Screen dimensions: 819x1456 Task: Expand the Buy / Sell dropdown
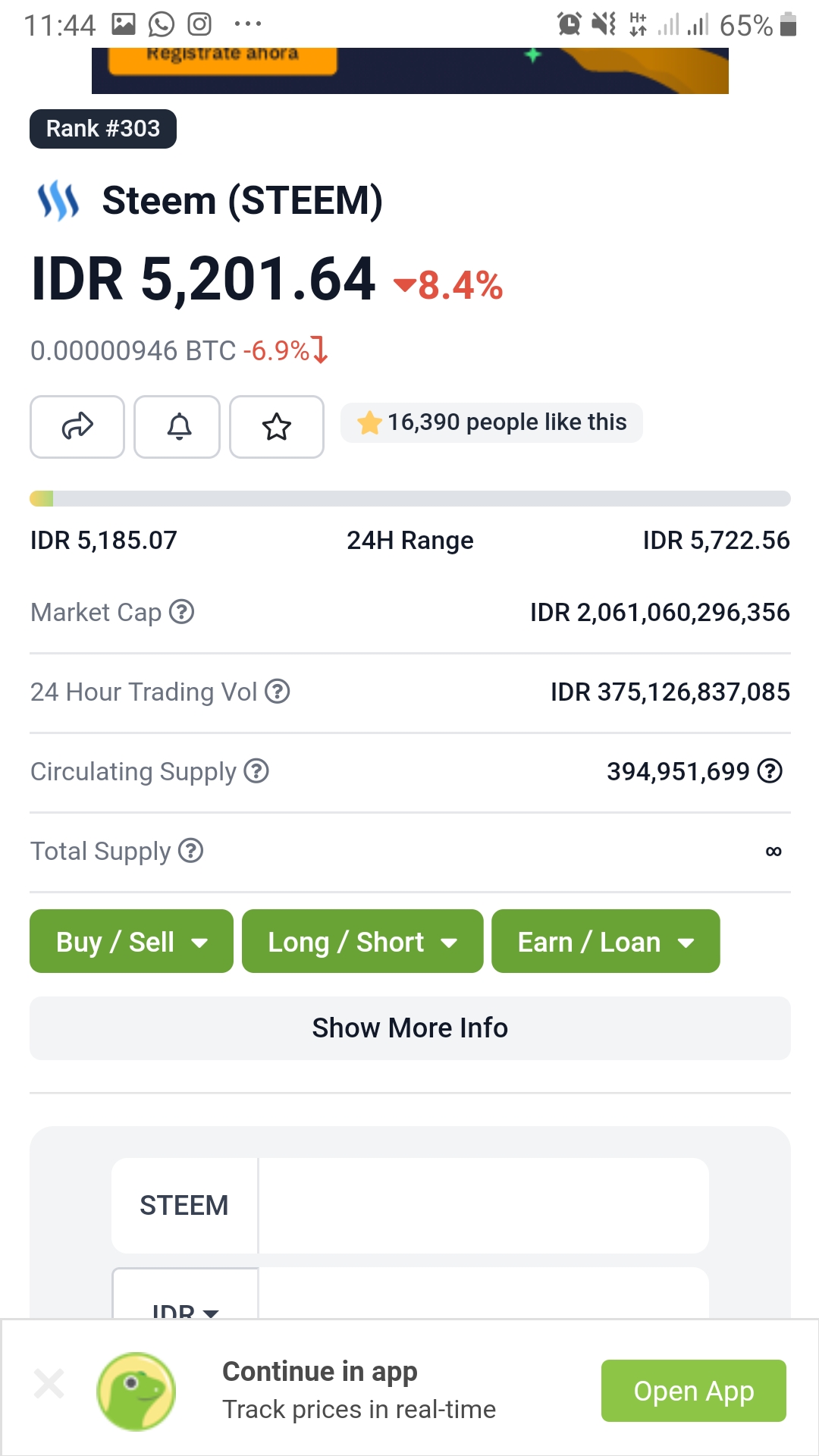pos(131,941)
